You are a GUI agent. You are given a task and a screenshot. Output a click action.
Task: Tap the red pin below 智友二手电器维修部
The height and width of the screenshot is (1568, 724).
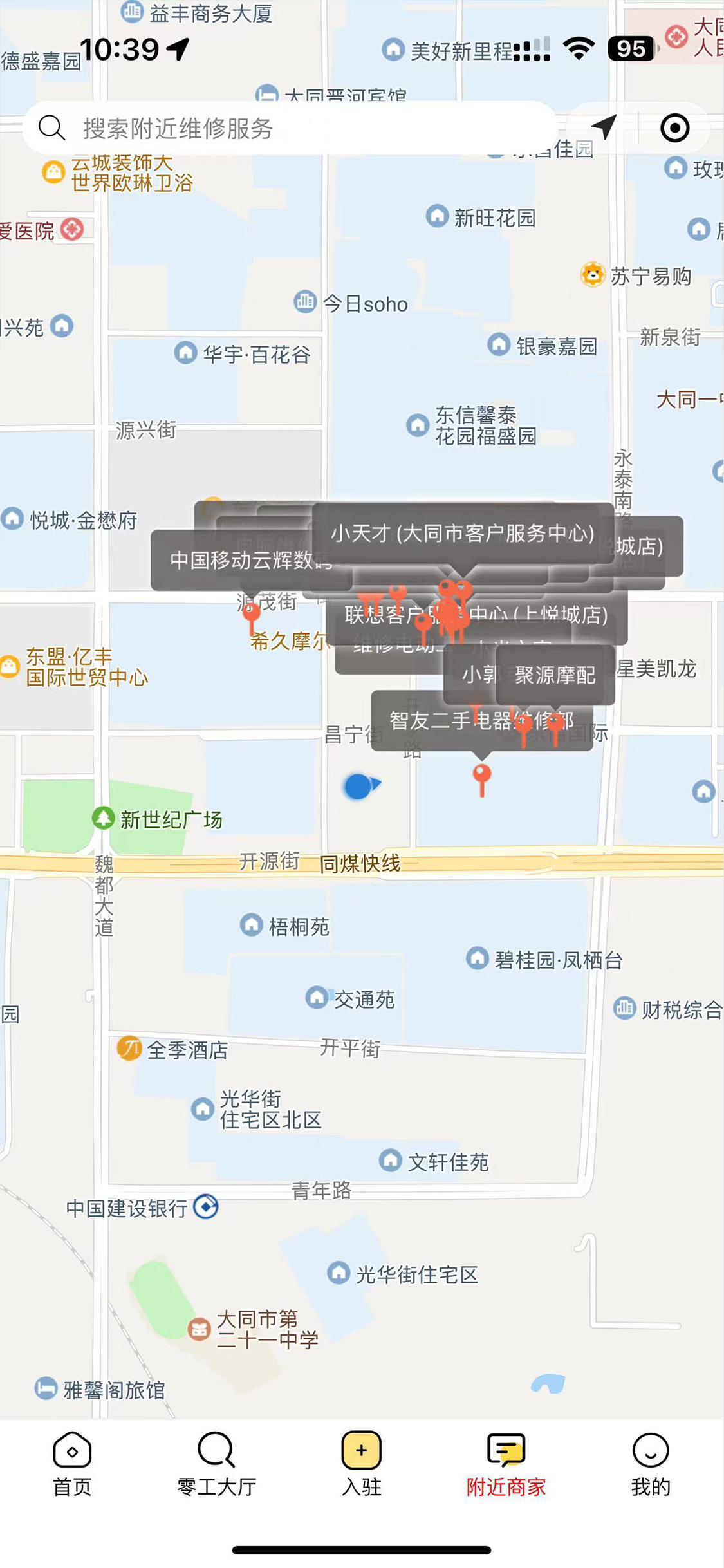point(482,779)
